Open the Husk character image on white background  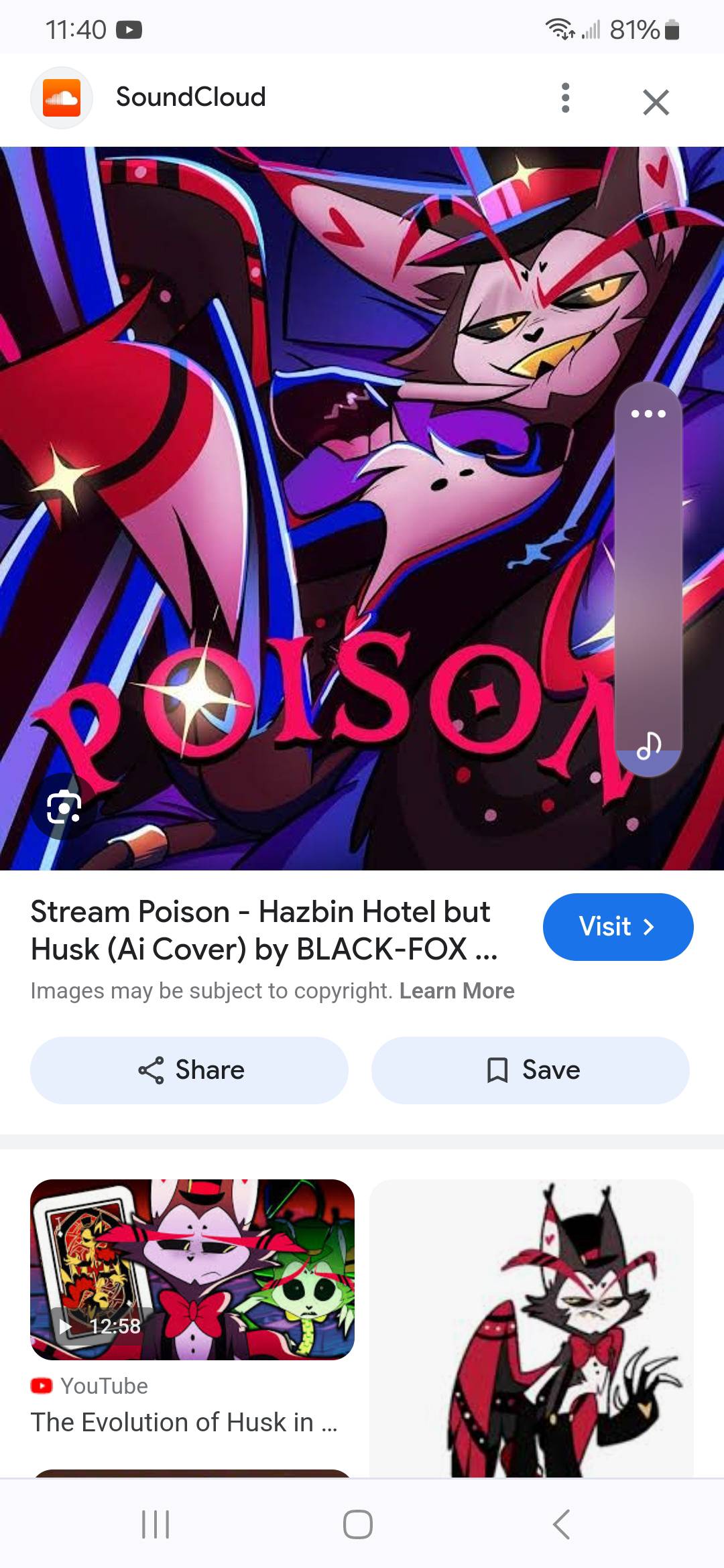coord(531,1330)
